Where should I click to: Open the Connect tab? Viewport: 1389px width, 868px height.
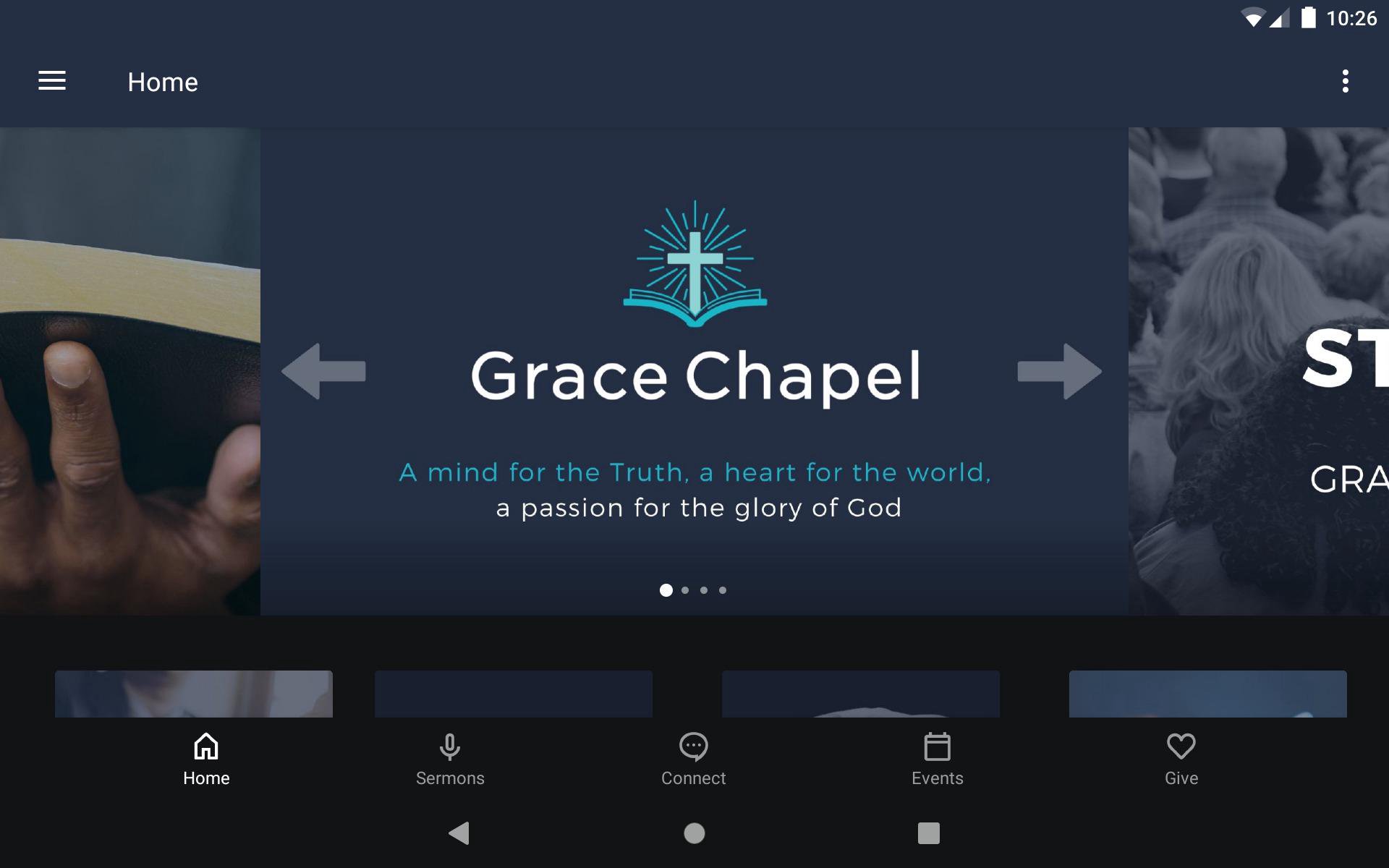[x=693, y=759]
